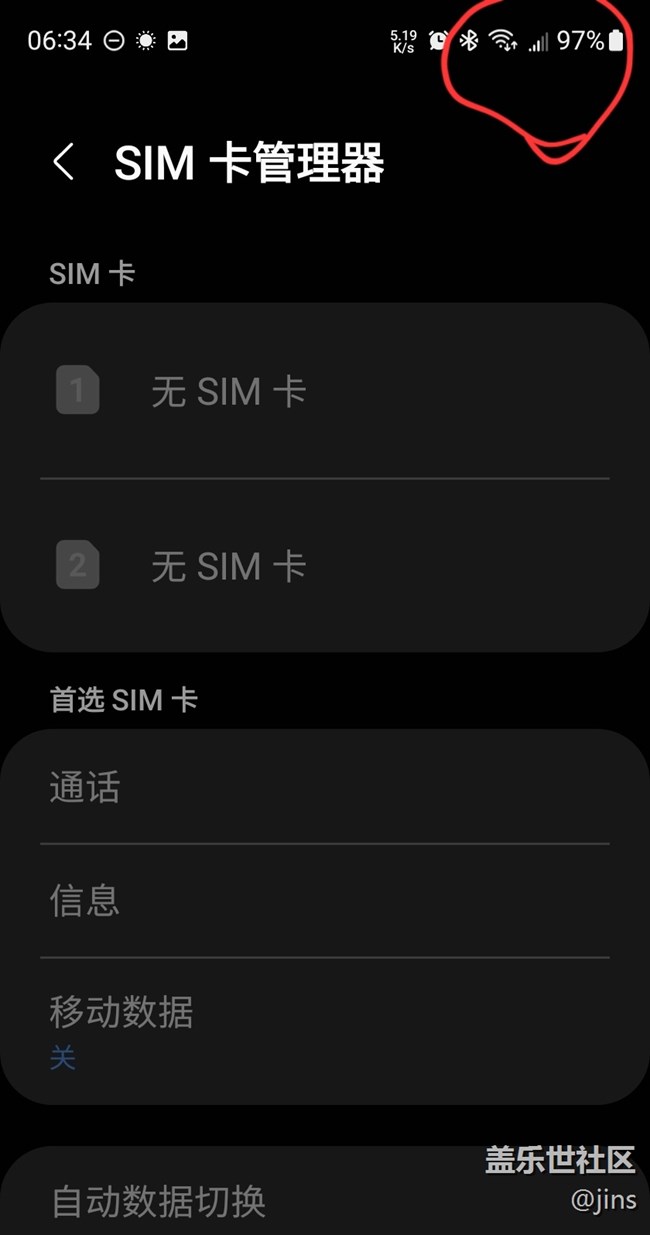Open SIM slot 2 无 SIM 卡 row

325,566
